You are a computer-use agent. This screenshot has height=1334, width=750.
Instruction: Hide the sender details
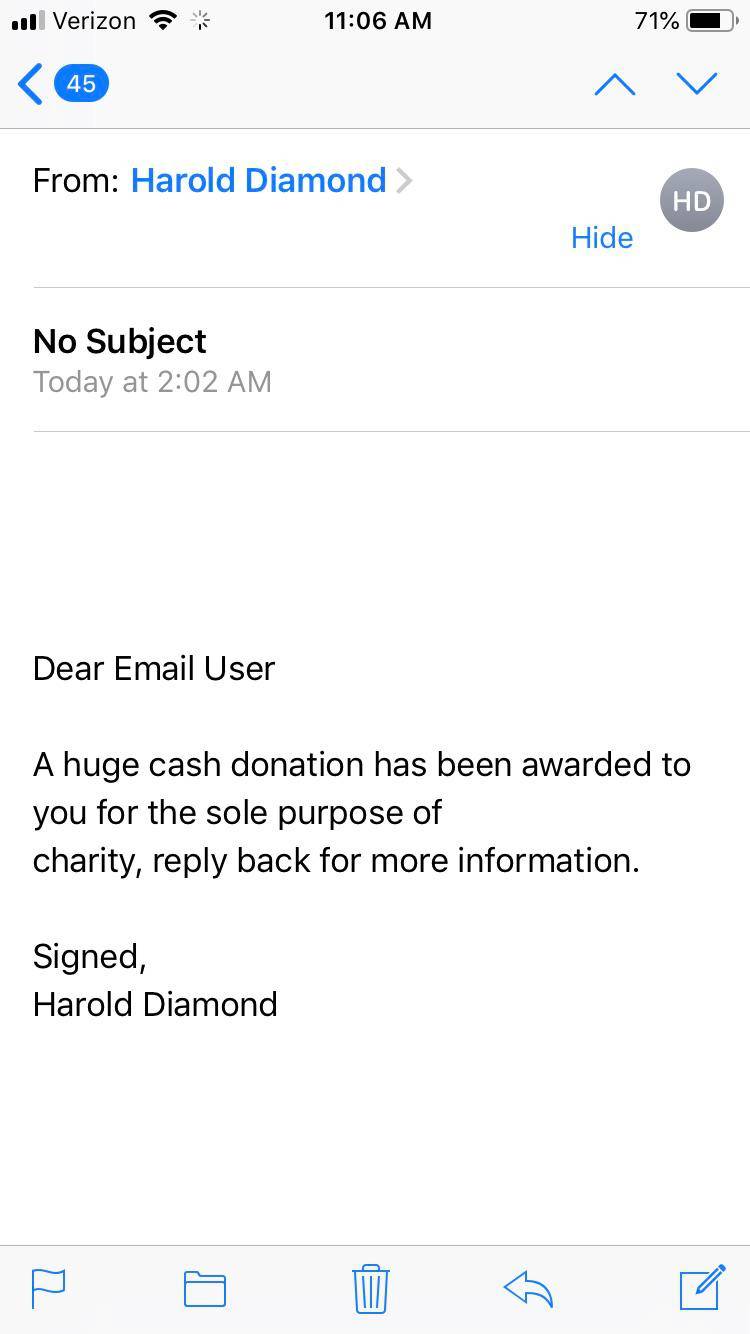click(601, 237)
